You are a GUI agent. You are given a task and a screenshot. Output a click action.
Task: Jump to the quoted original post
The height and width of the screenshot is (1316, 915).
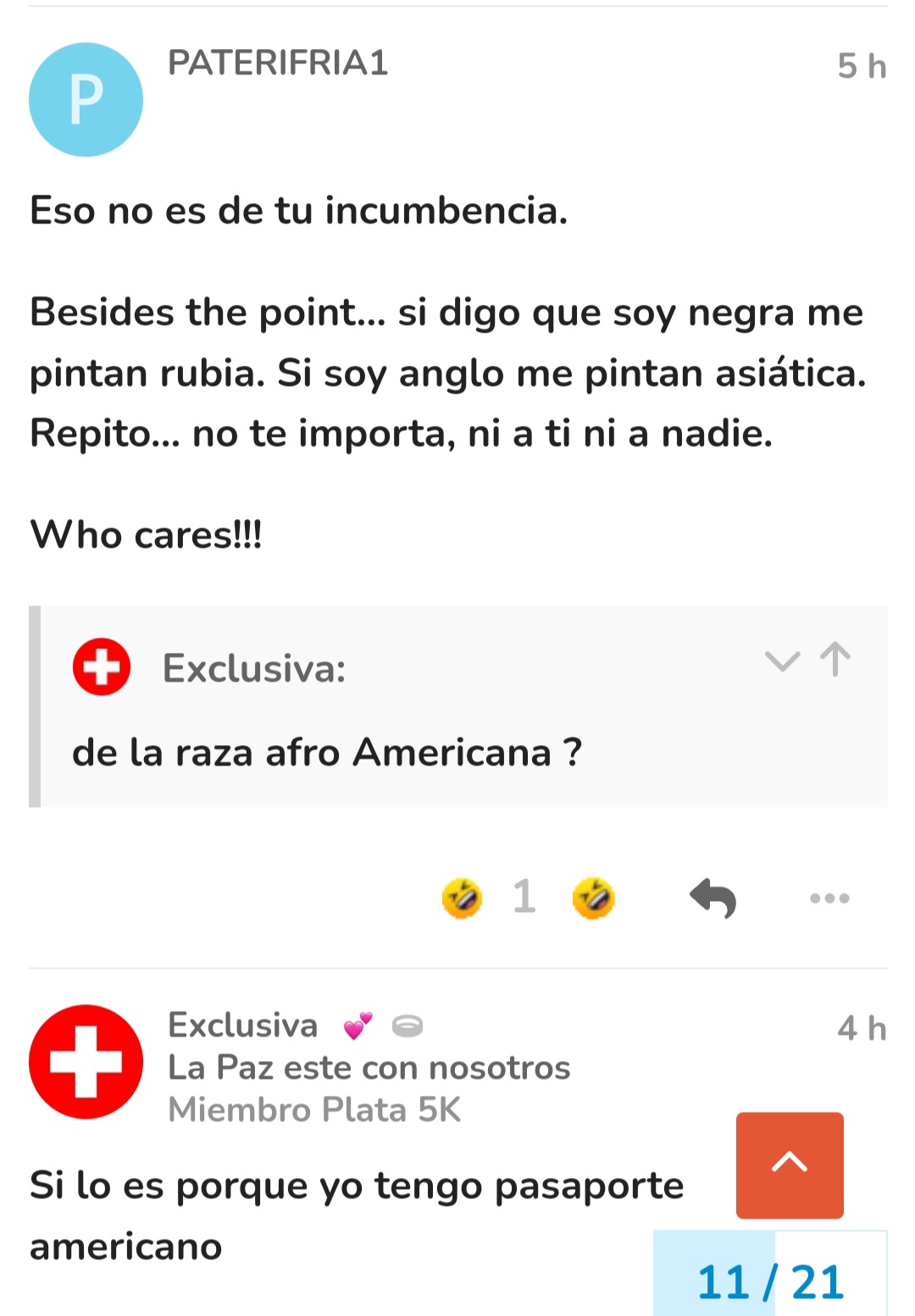point(835,659)
